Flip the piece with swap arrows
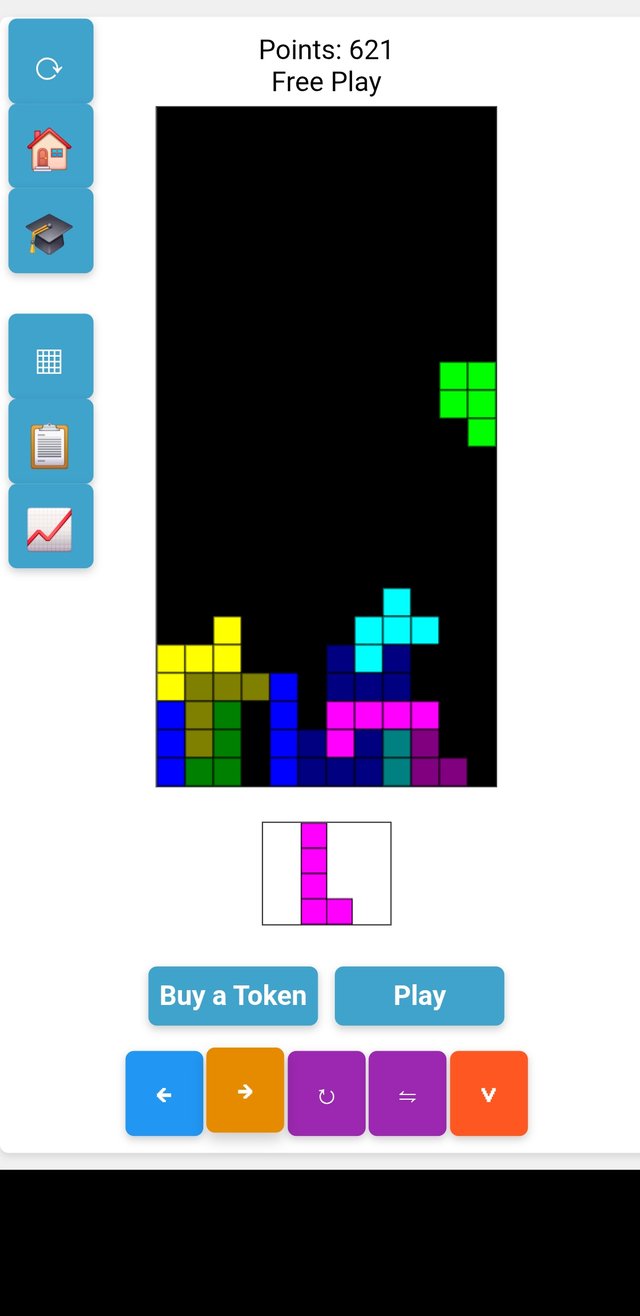The width and height of the screenshot is (640, 1316). (407, 1094)
